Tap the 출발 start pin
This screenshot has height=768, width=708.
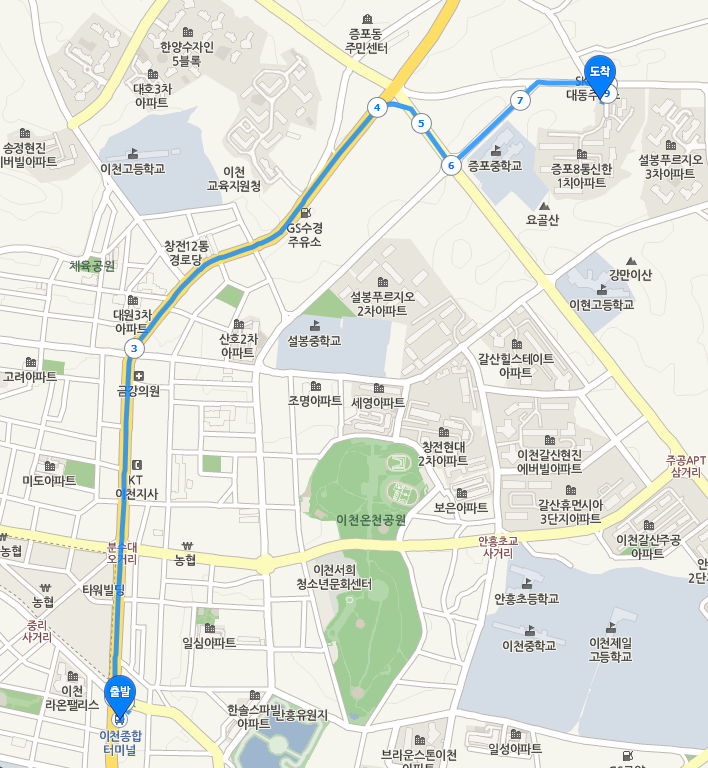pyautogui.click(x=119, y=691)
